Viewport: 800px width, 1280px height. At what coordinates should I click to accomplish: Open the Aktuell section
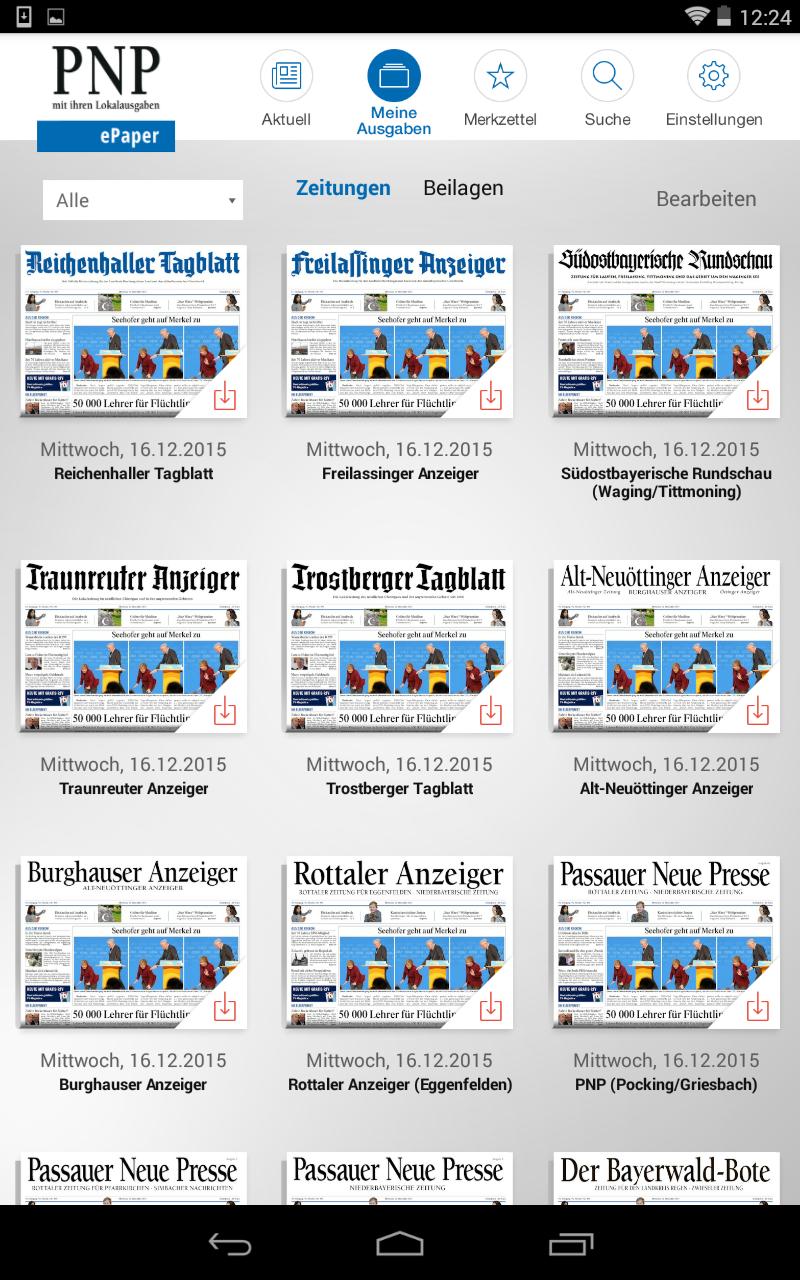click(x=286, y=90)
